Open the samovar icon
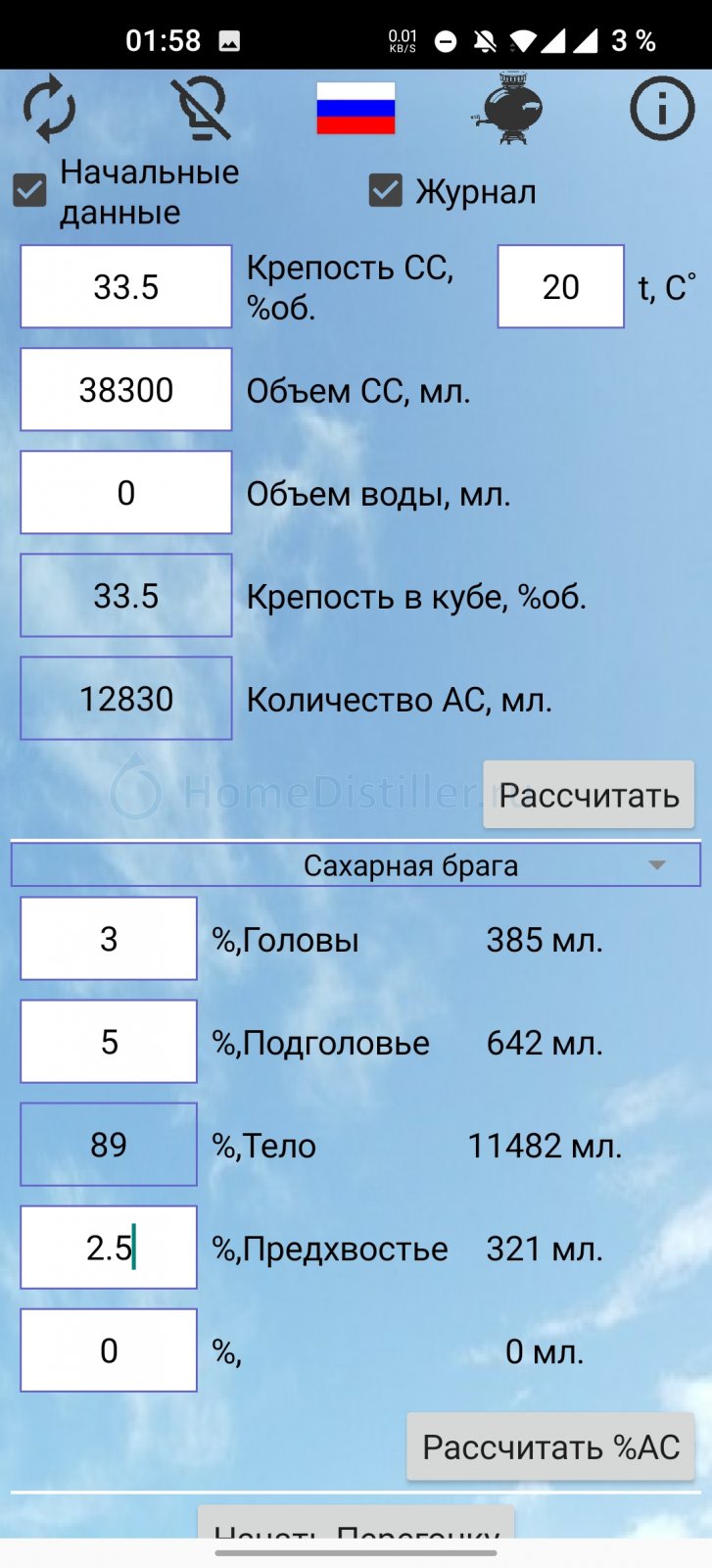 [507, 109]
